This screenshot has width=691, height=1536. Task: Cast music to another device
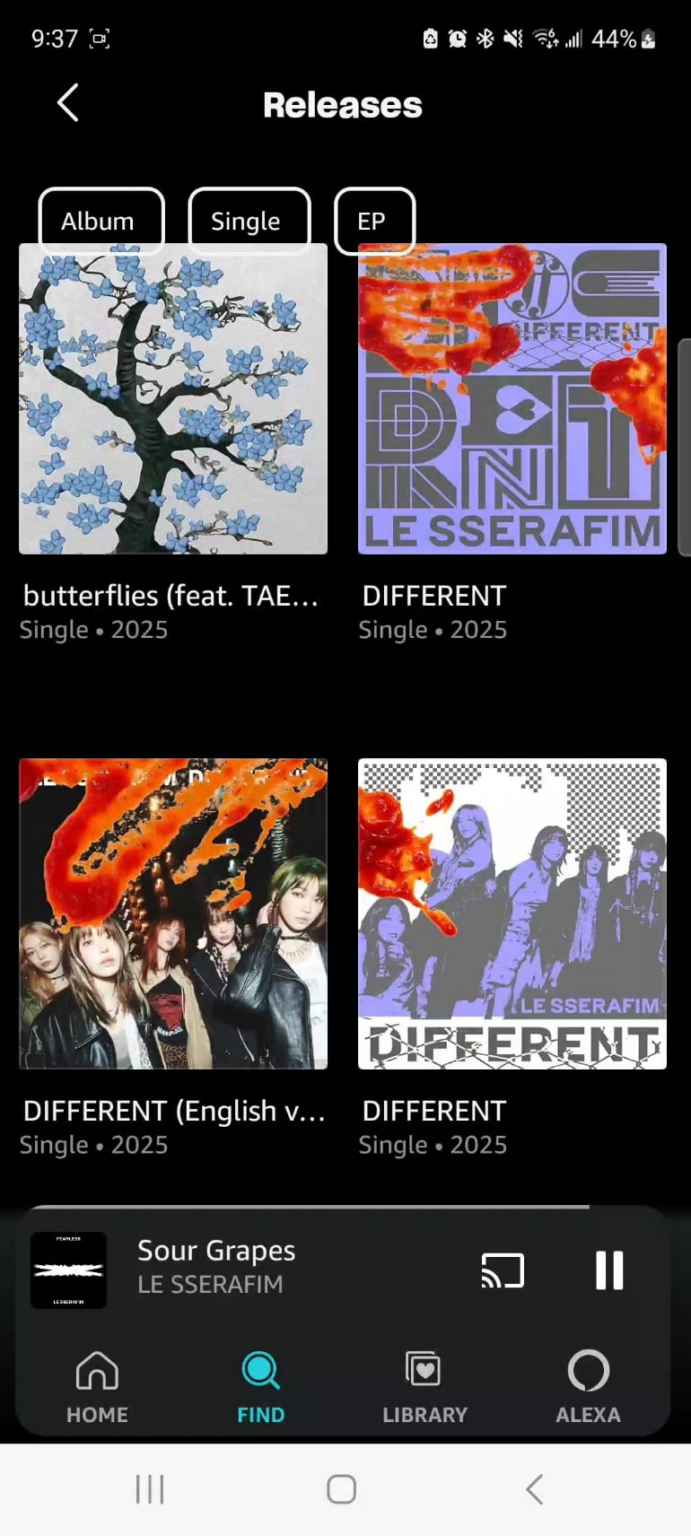(x=503, y=1270)
